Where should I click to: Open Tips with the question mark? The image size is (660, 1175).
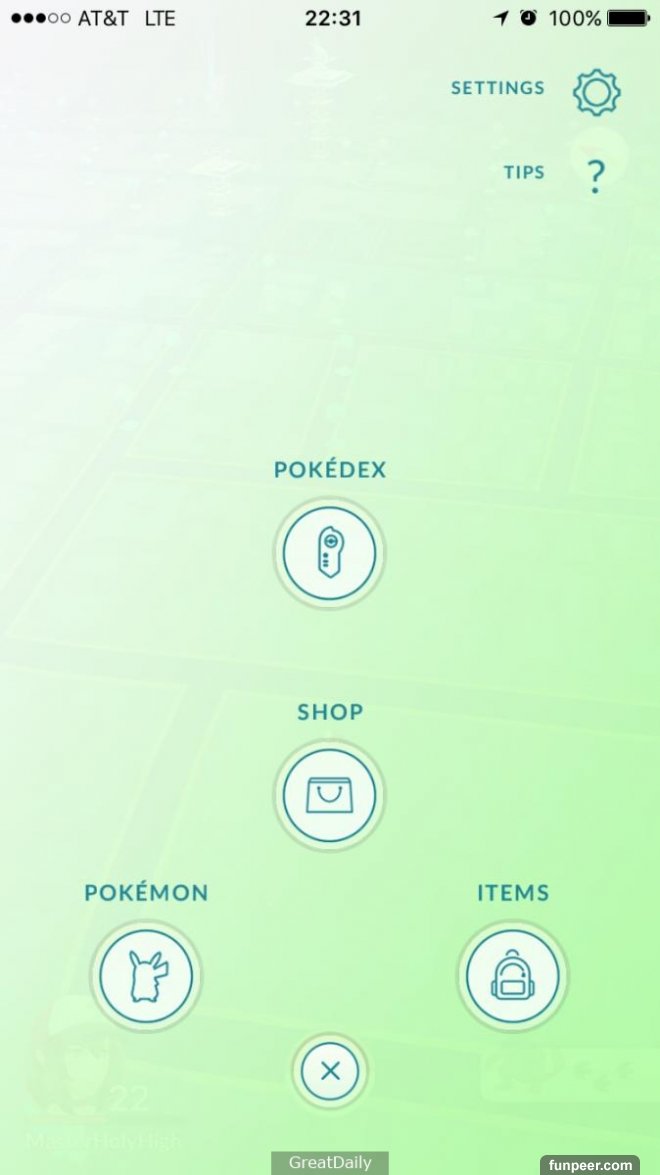pos(596,176)
